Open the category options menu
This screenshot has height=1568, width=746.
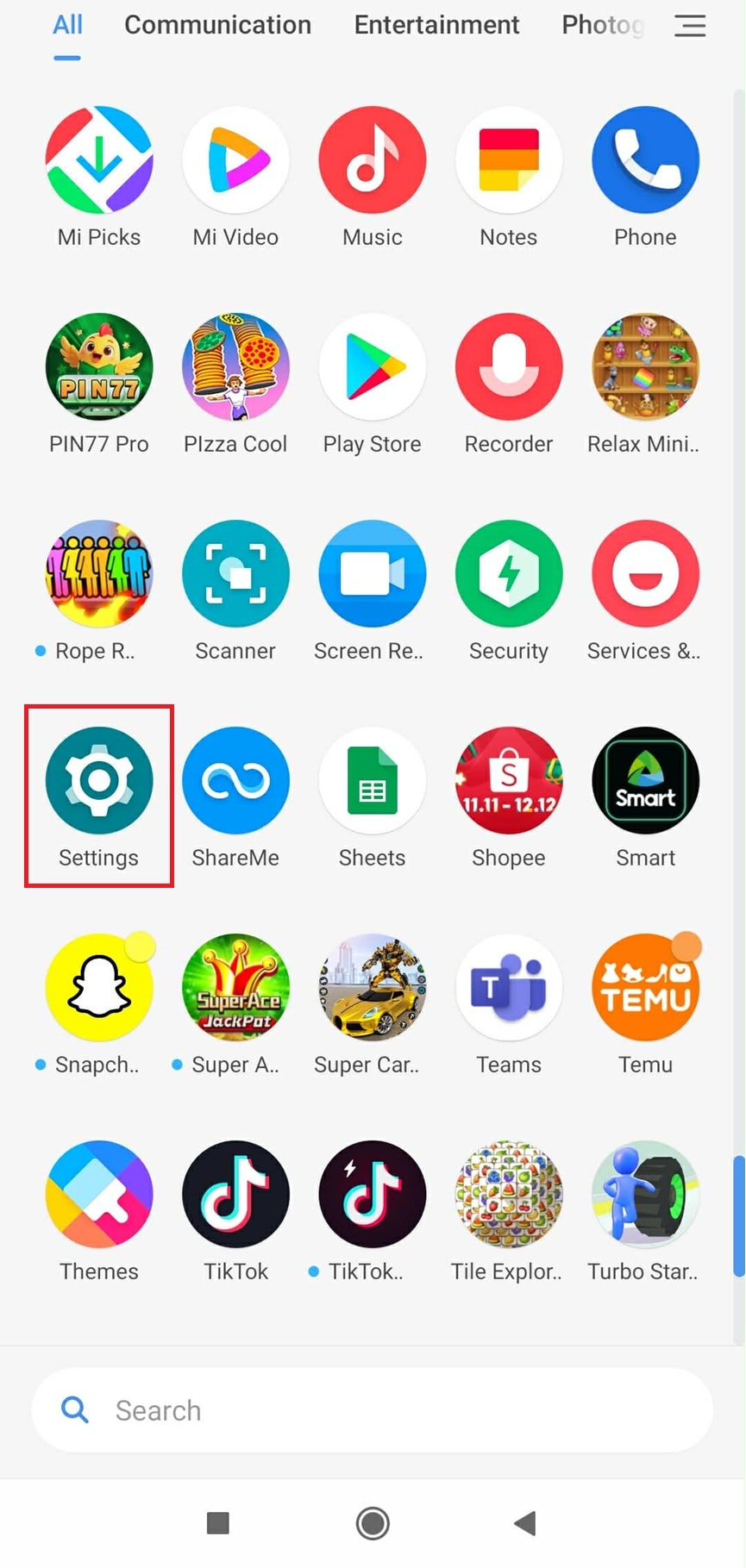click(689, 27)
